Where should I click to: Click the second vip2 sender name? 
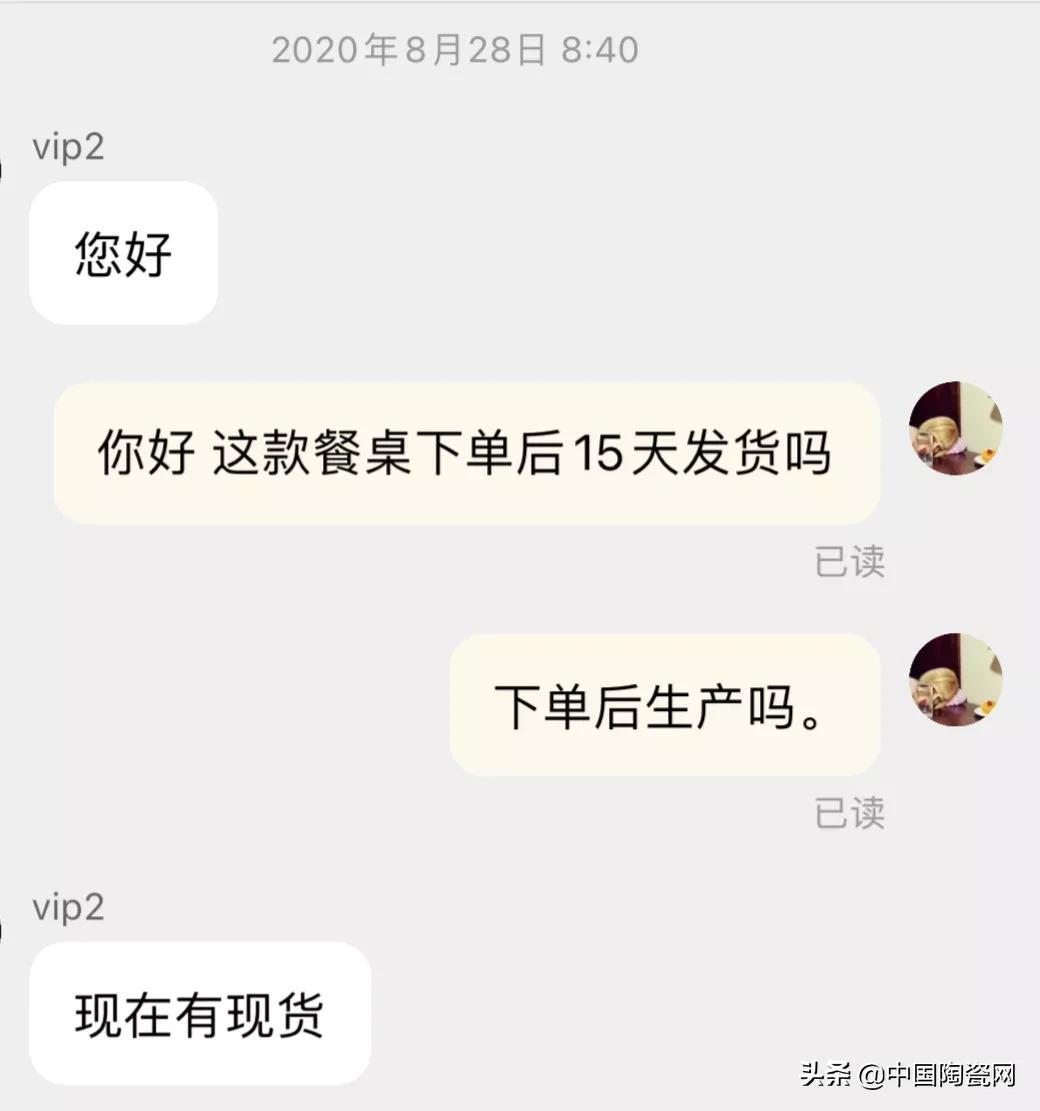(x=67, y=908)
